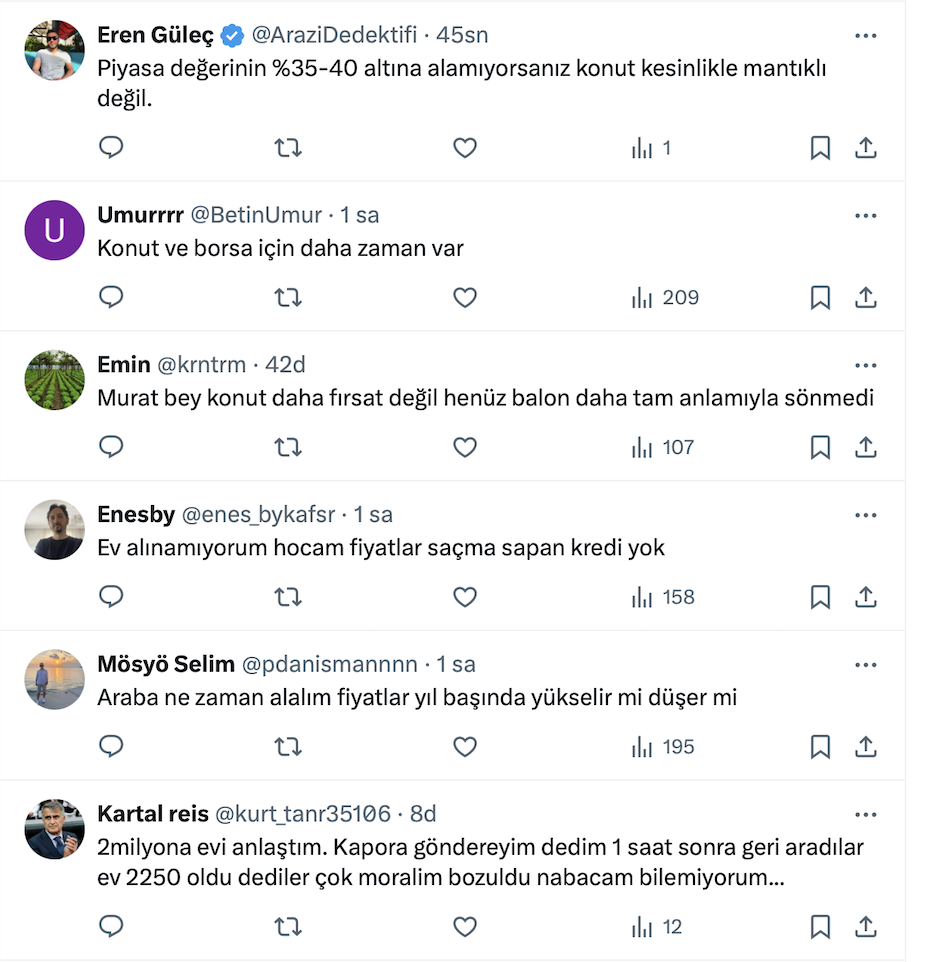Viewport: 928px width, 962px height.
Task: Retweet Umurrrr's tweet
Action: [x=288, y=298]
